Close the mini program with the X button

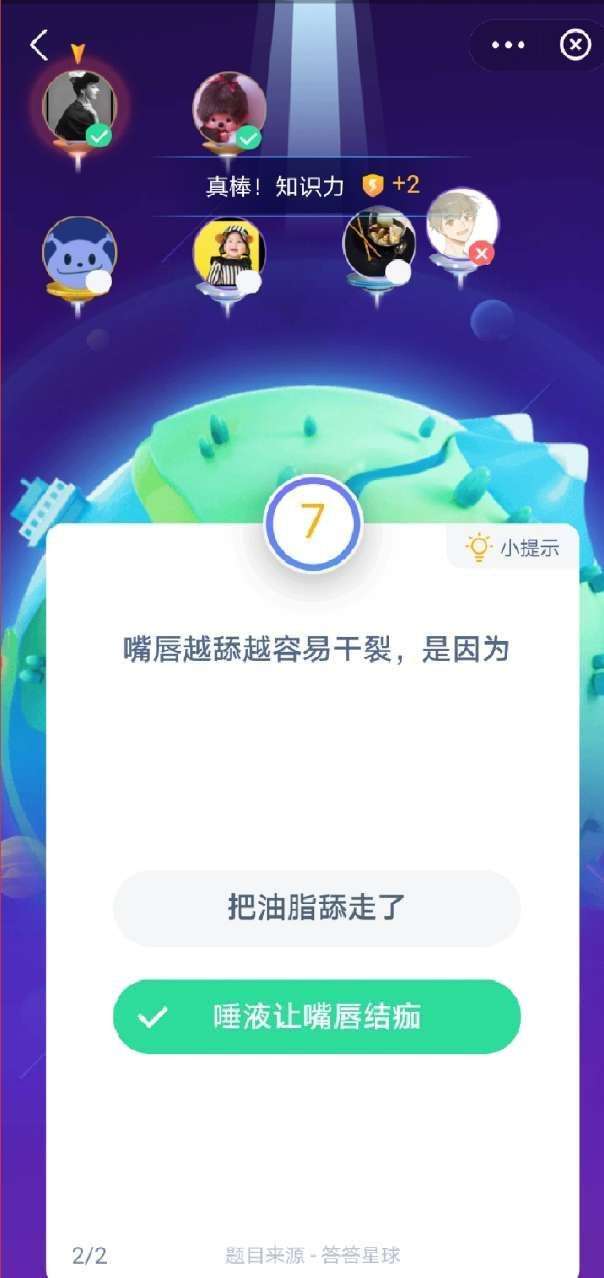point(574,46)
